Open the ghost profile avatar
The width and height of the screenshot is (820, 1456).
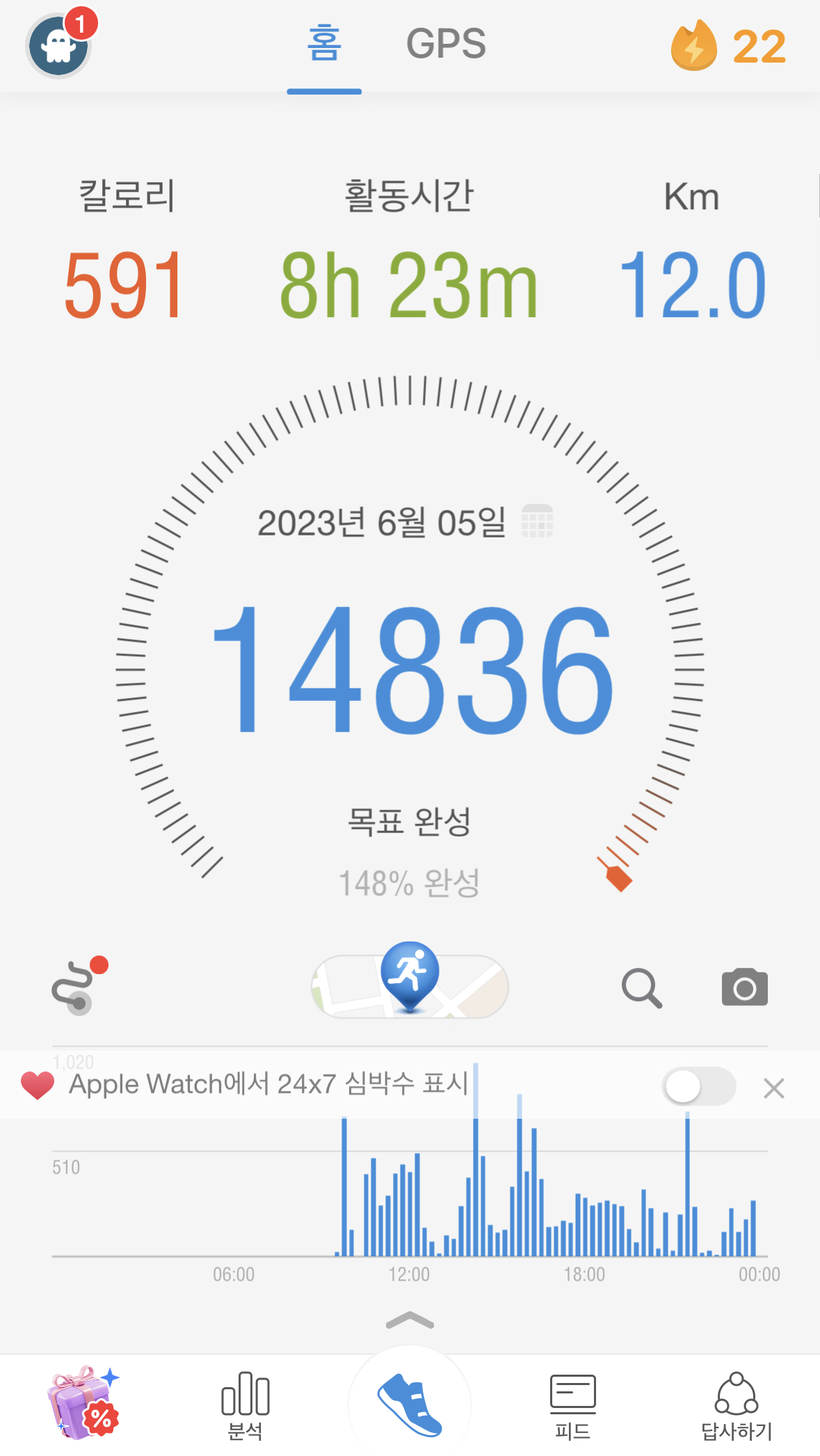pos(58,46)
